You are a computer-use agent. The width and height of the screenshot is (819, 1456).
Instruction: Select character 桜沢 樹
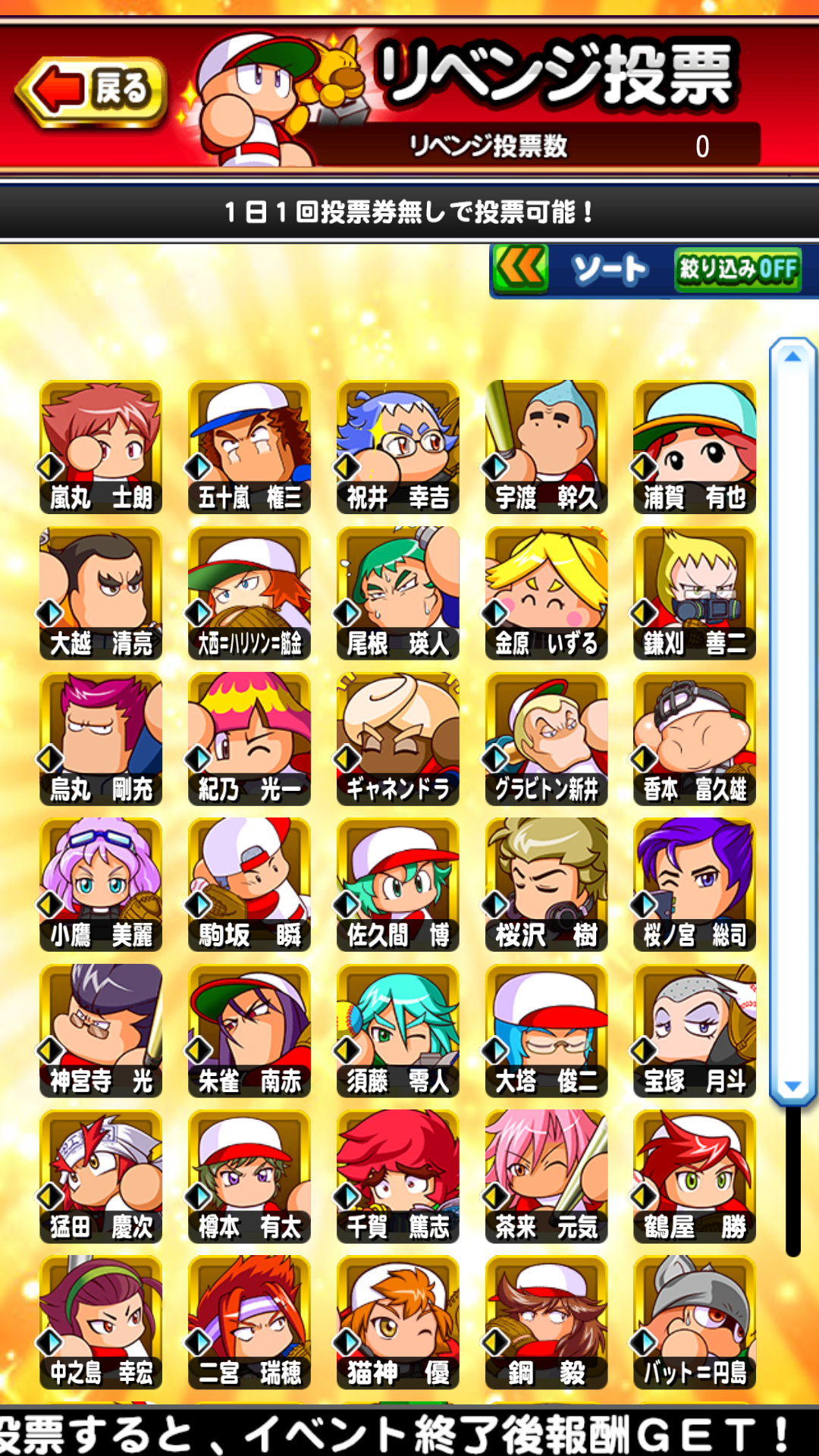[546, 885]
